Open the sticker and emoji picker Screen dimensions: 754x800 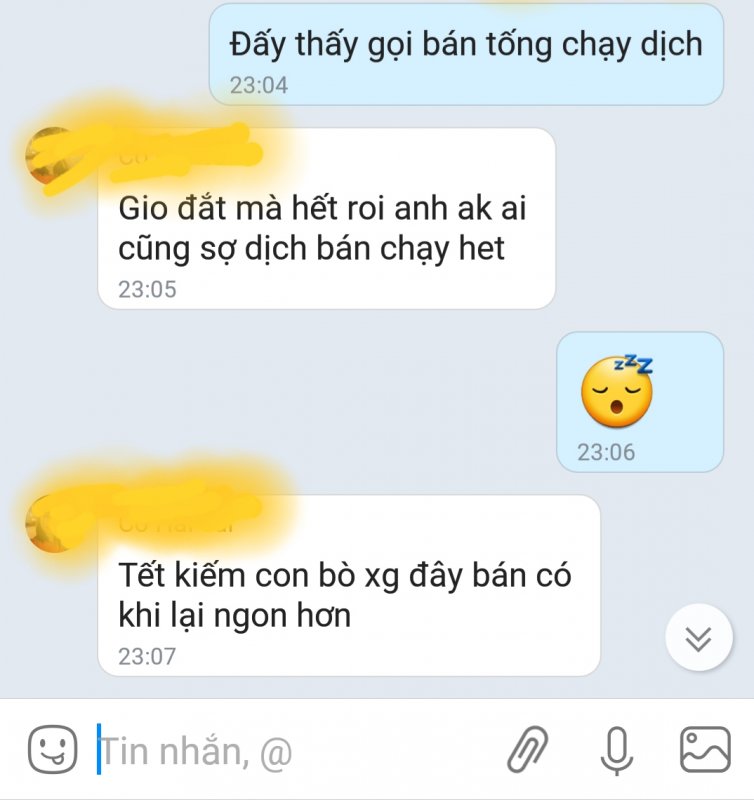point(52,750)
